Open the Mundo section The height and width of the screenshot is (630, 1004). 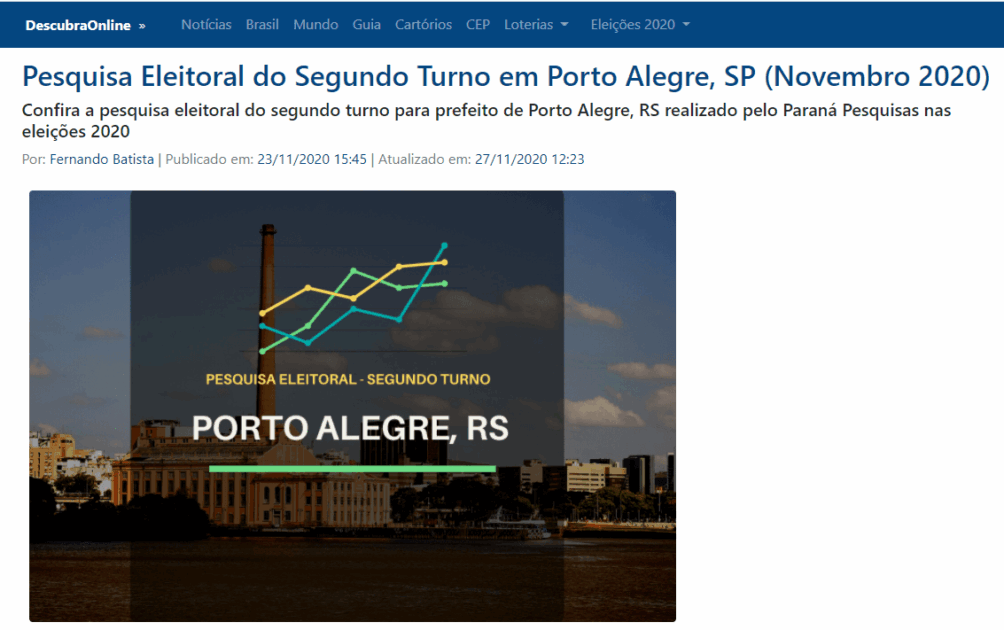315,25
